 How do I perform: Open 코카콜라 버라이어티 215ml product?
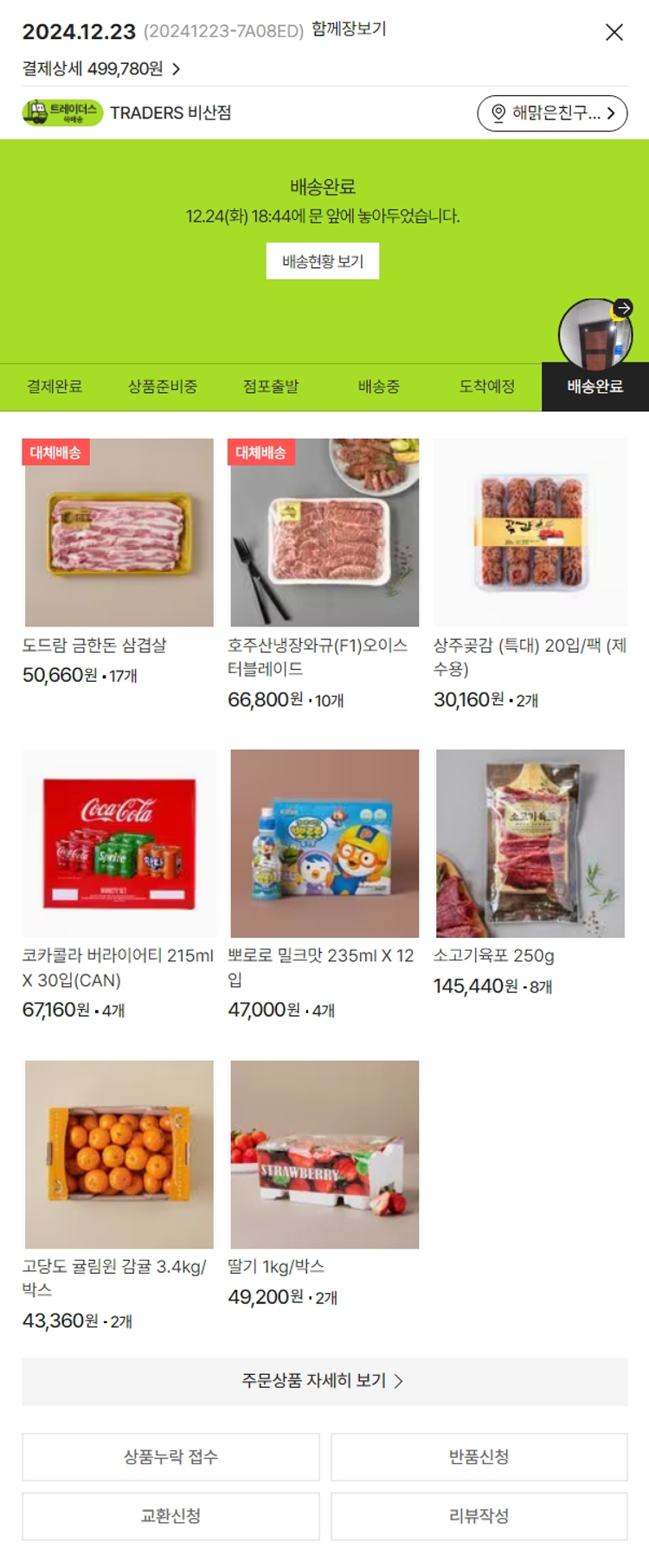pos(119,844)
